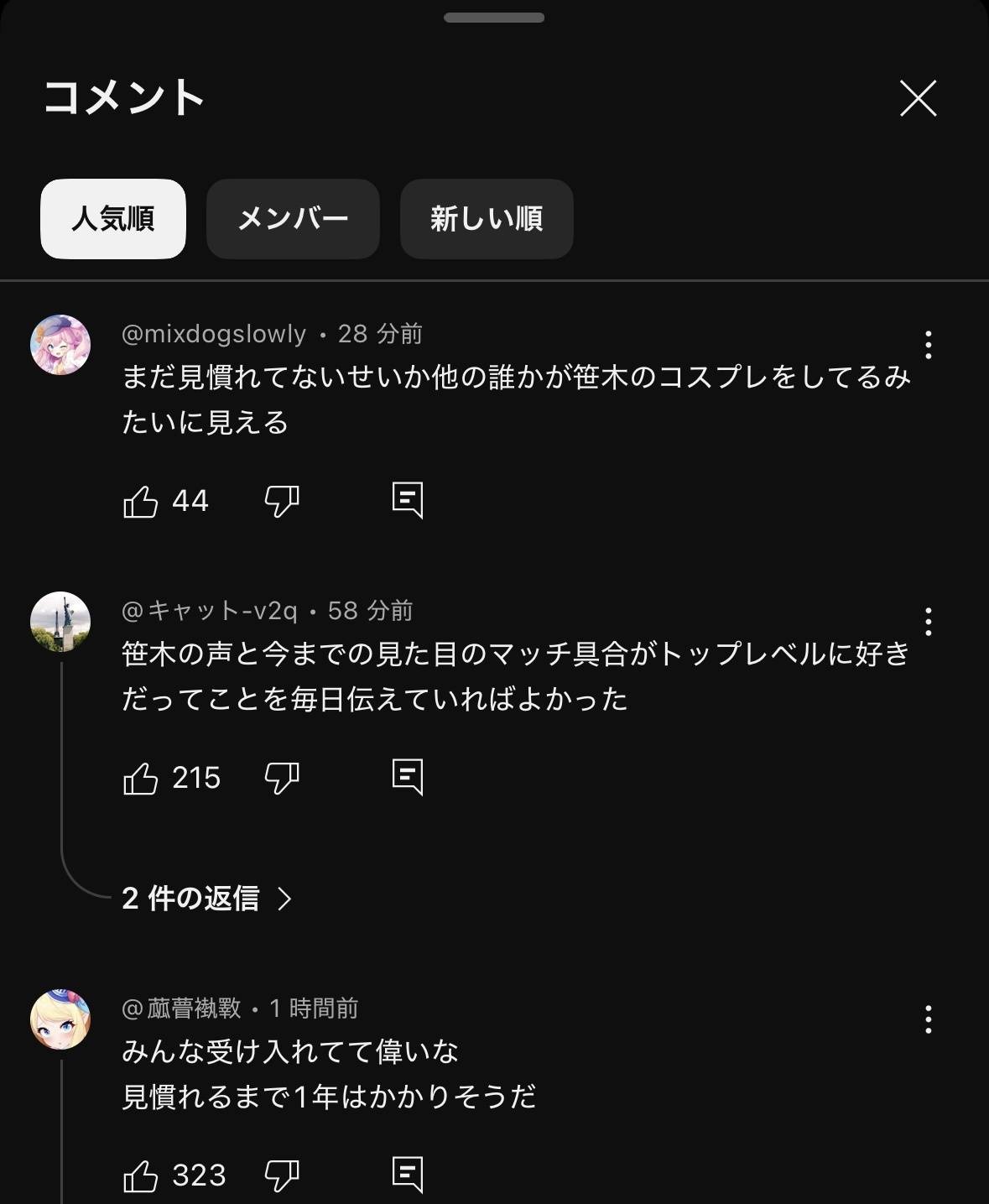Tap the drag handle atop the comments sheet
The image size is (989, 1204).
(x=494, y=18)
